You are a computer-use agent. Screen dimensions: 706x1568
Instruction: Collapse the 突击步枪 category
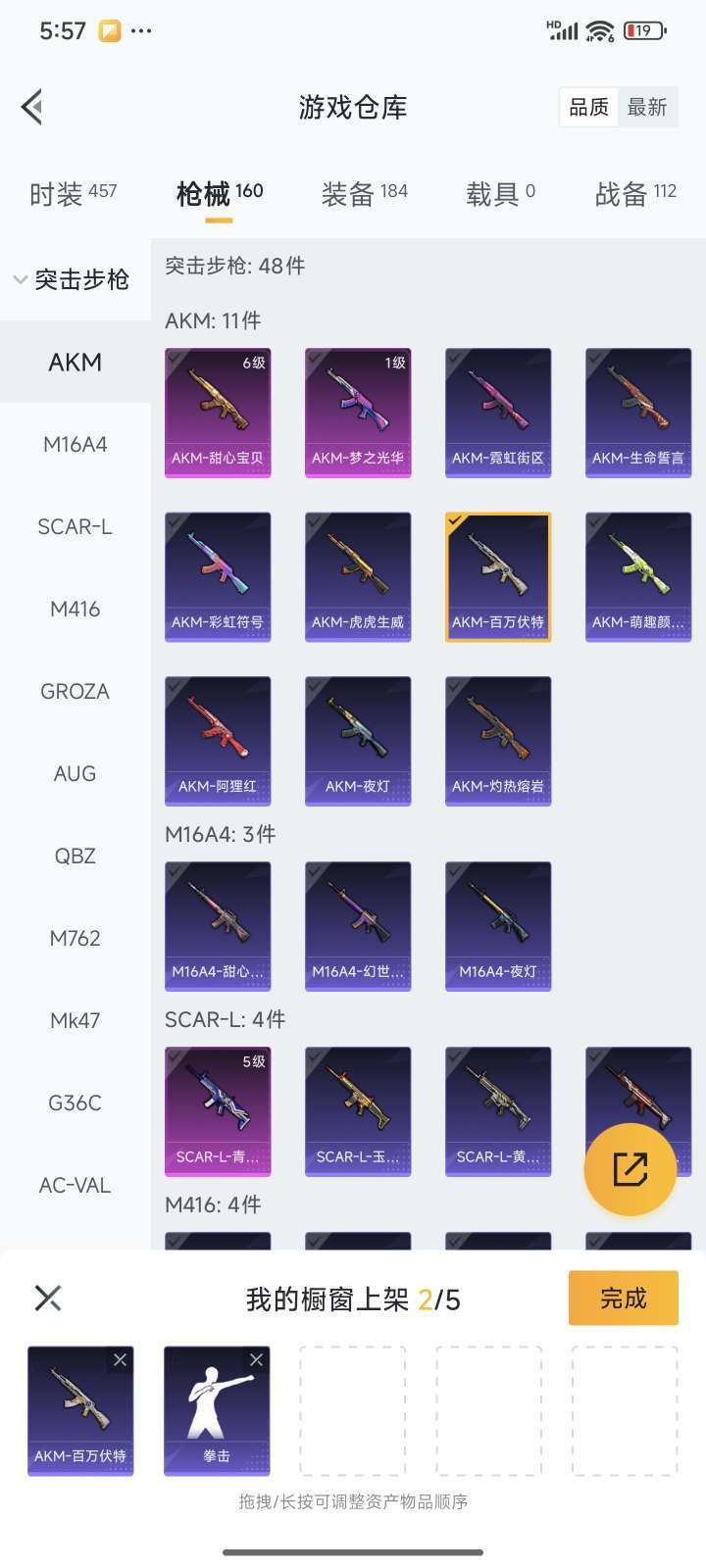coord(71,279)
